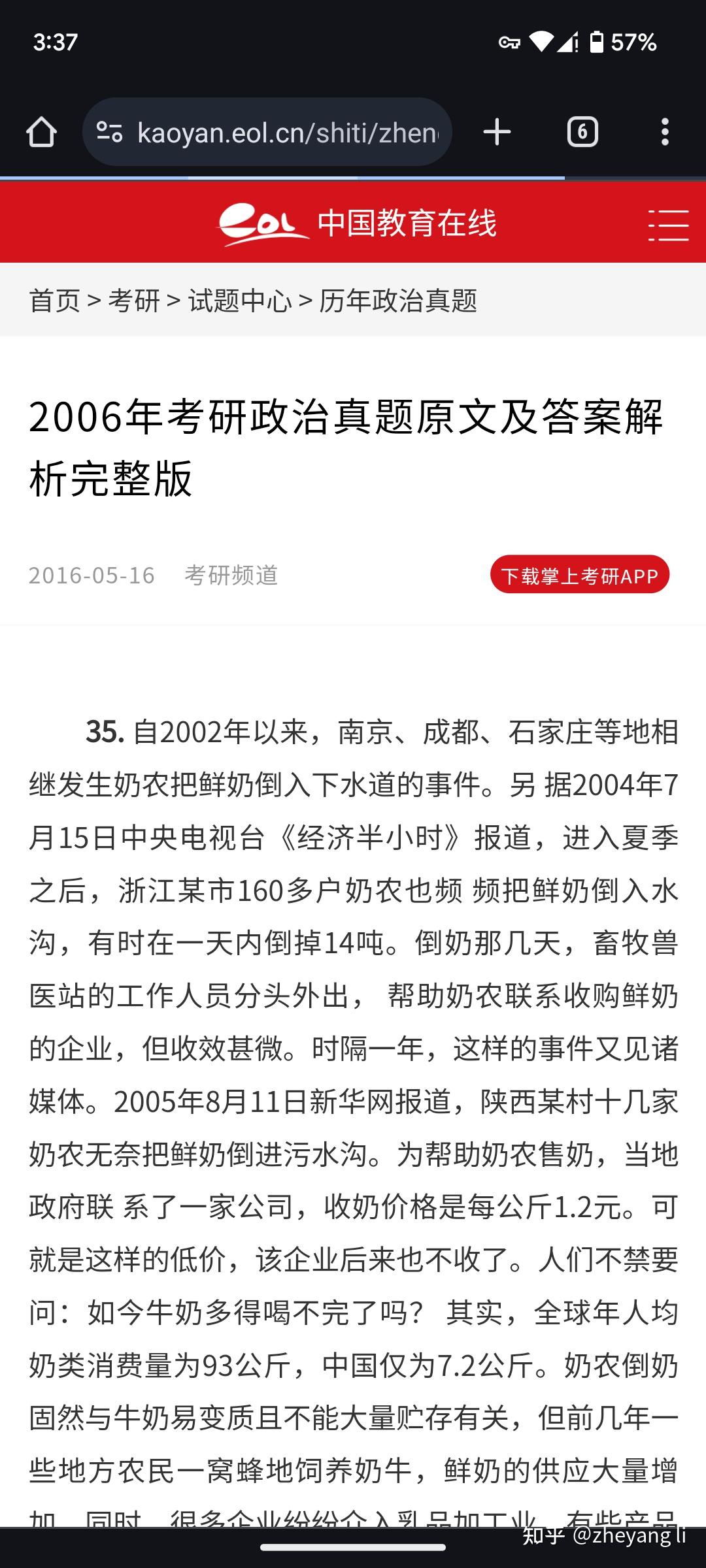The height and width of the screenshot is (1568, 706).
Task: Open the 中国教育在线 header logo link
Action: coord(357,224)
